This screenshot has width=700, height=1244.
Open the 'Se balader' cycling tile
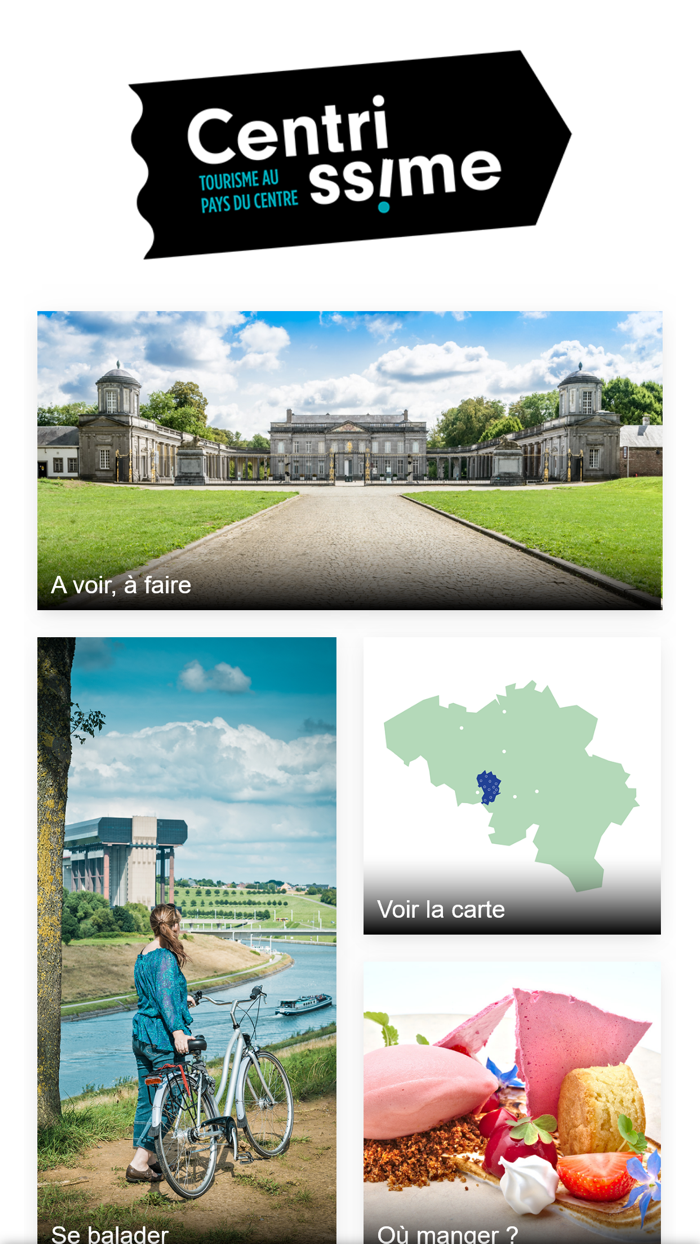click(x=187, y=940)
